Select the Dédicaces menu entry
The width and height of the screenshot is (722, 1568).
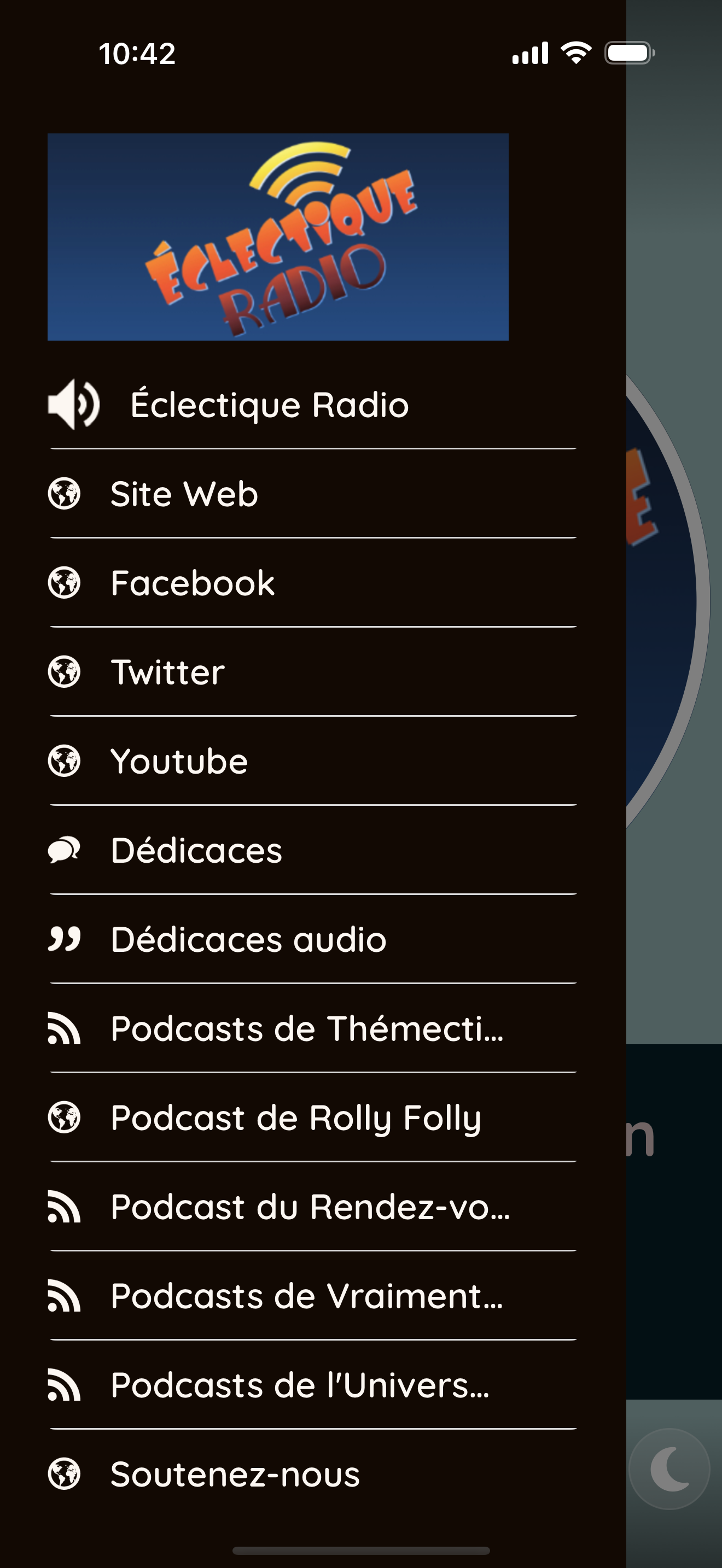(196, 850)
